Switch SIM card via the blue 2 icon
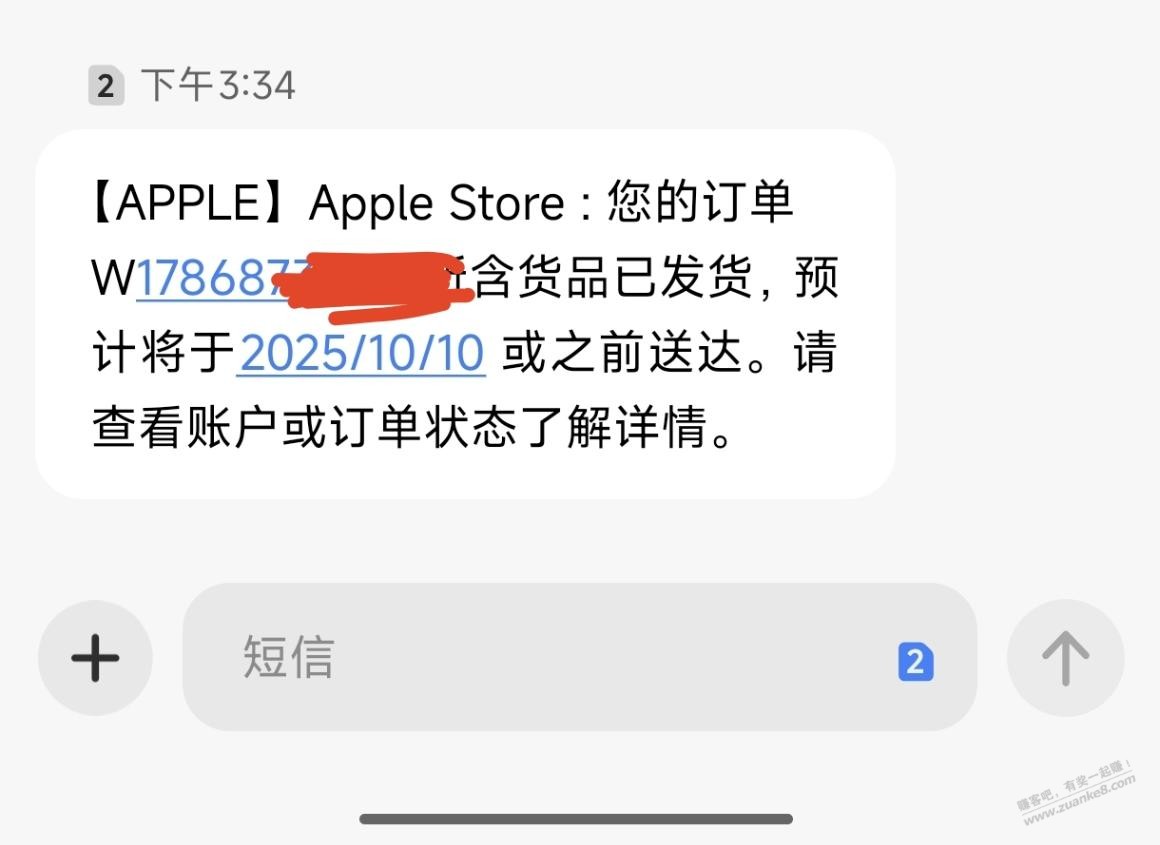 [915, 662]
